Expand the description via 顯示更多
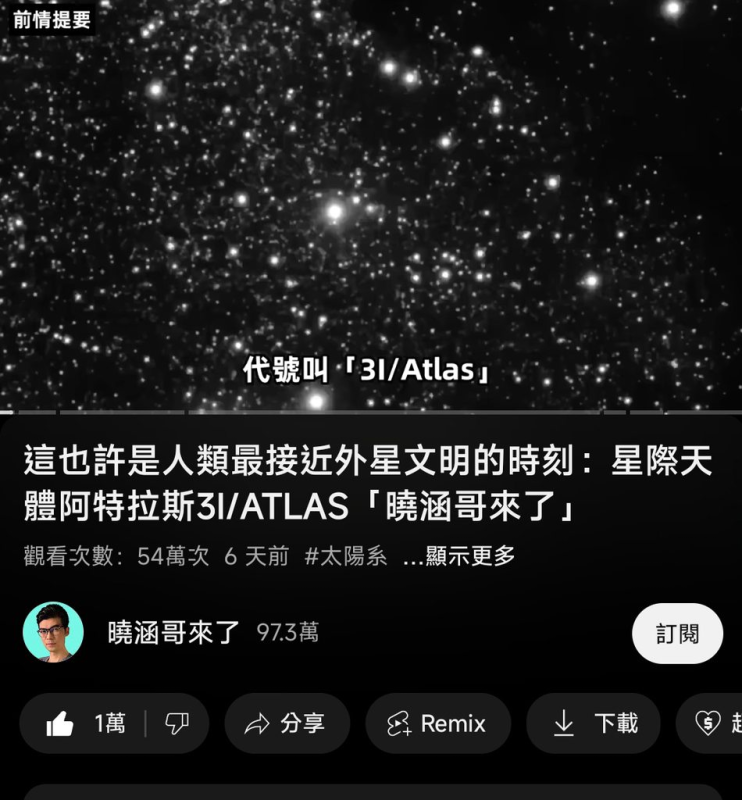This screenshot has width=742, height=800. (x=459, y=557)
